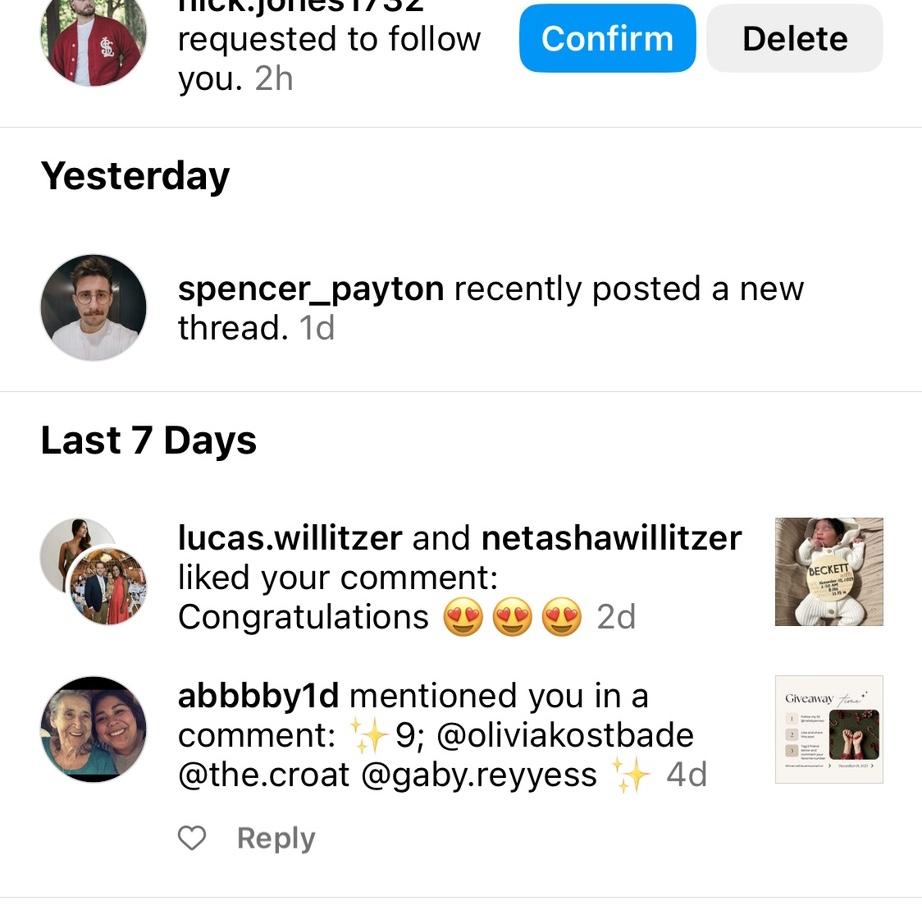The width and height of the screenshot is (922, 922).
Task: Reply to abbbby1d's comment
Action: coord(276,838)
